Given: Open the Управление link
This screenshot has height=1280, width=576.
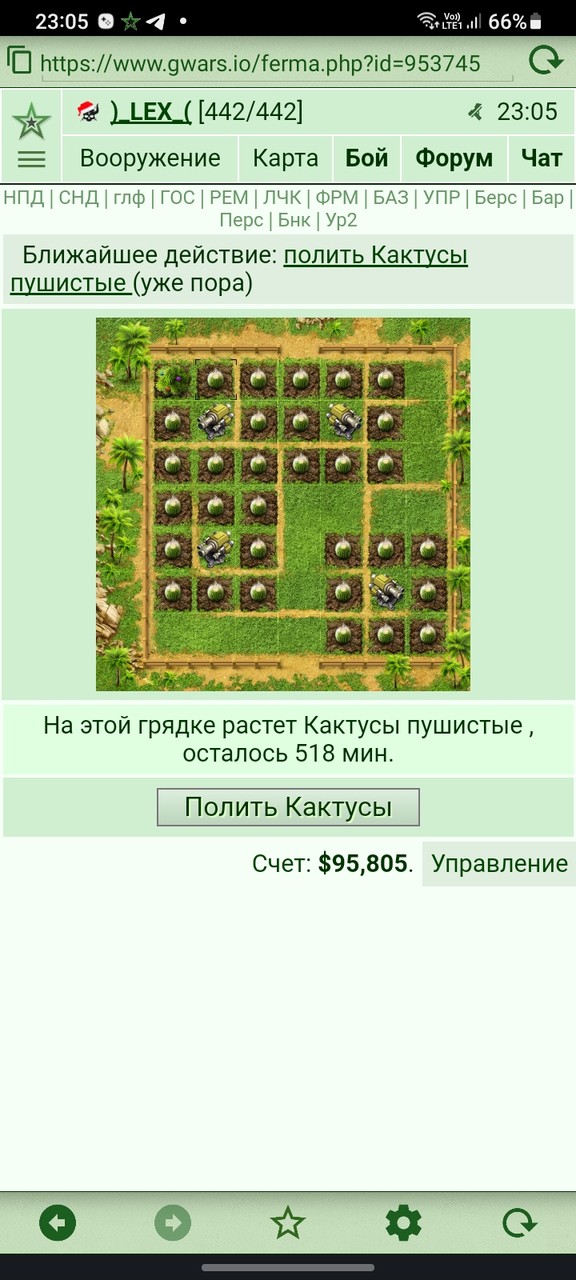Looking at the screenshot, I should 499,864.
